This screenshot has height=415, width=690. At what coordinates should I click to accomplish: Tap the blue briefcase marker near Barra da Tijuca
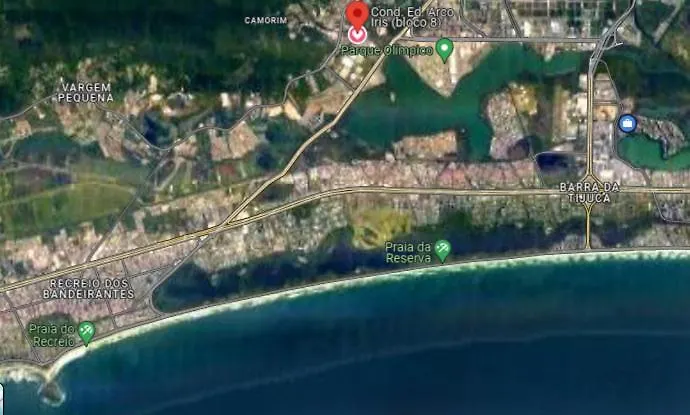pos(627,123)
